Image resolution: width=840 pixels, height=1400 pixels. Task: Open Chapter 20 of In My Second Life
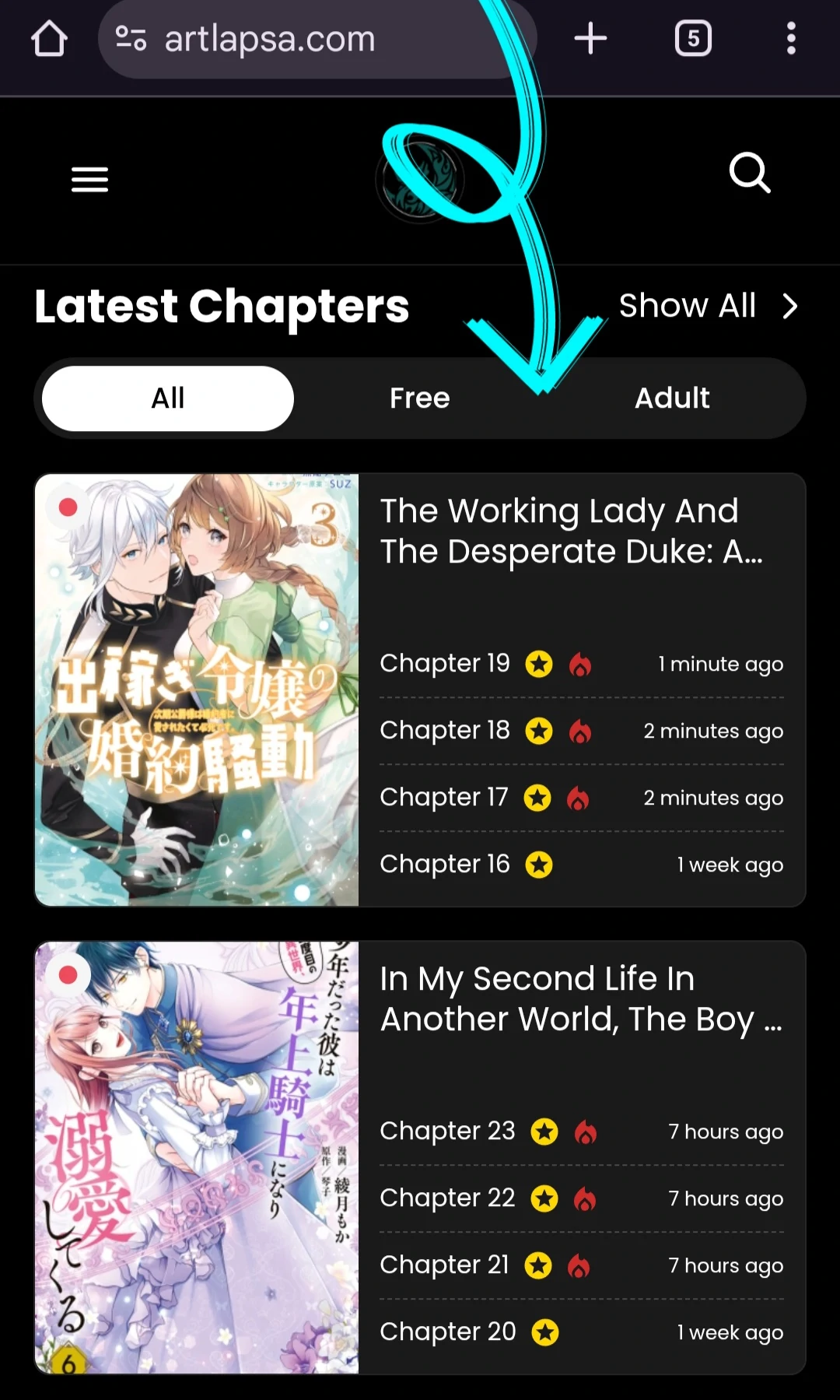(447, 1332)
